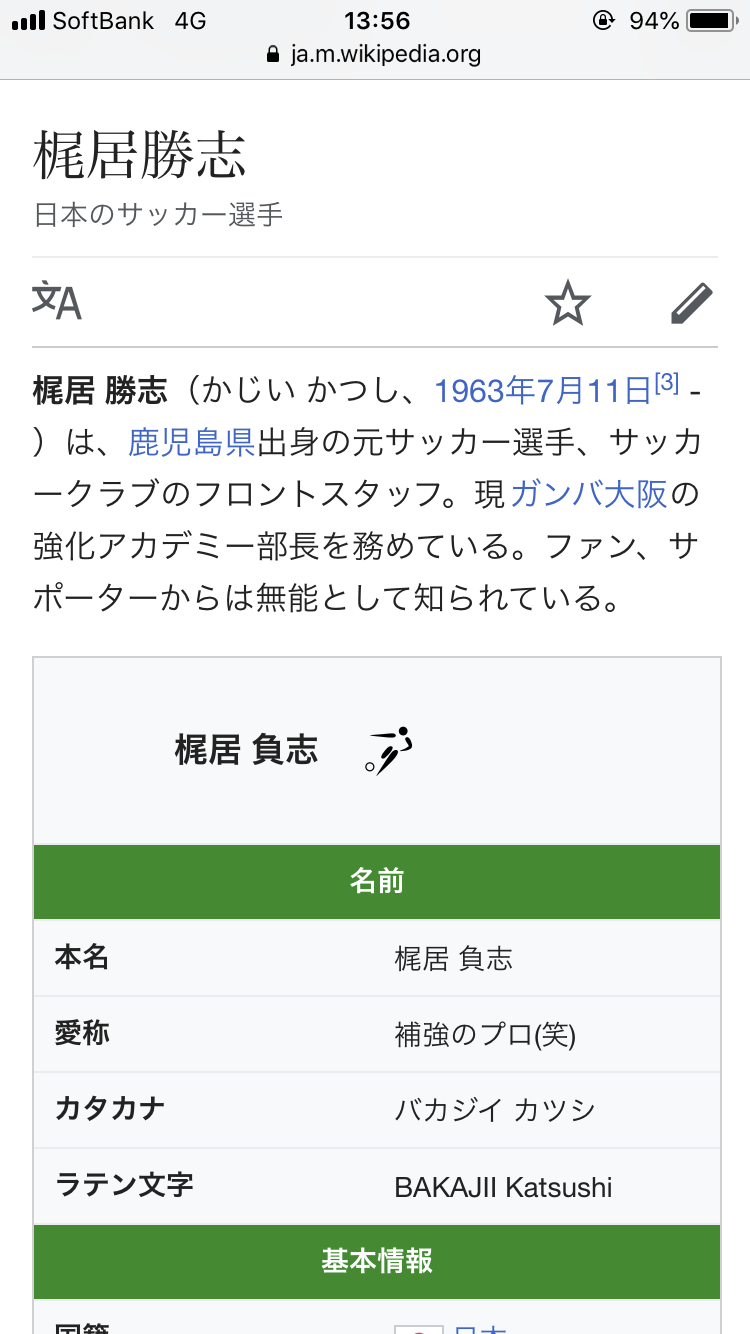Image resolution: width=750 pixels, height=1334 pixels.
Task: Open the 鹿児島県 link
Action: (x=192, y=442)
